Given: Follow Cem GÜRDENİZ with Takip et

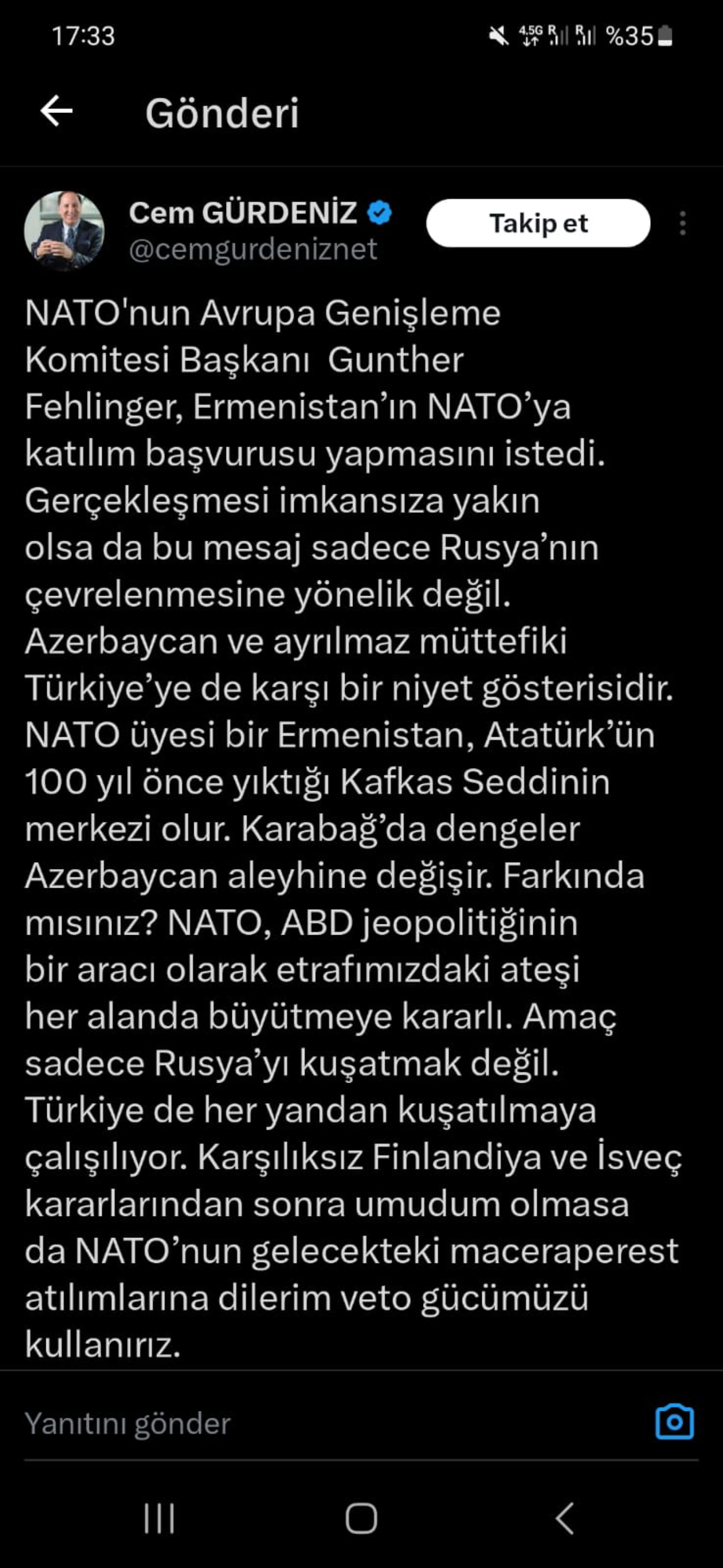Looking at the screenshot, I should coord(538,223).
